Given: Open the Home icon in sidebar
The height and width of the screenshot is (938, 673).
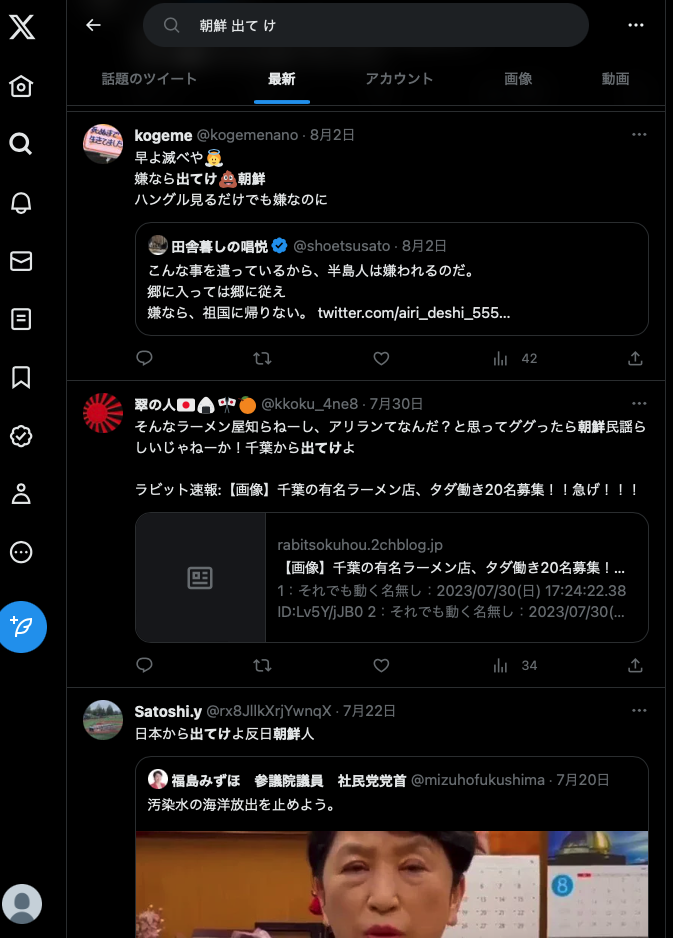Looking at the screenshot, I should pyautogui.click(x=21, y=87).
